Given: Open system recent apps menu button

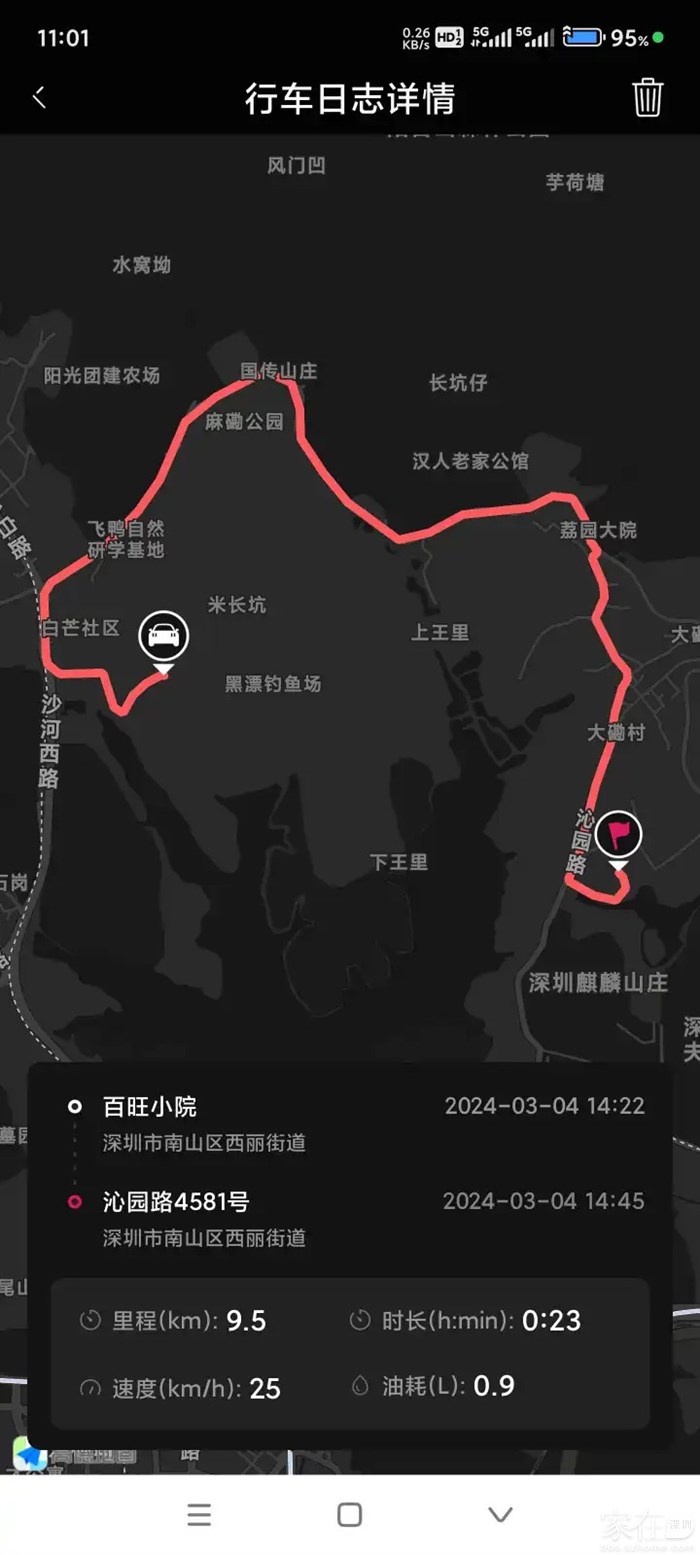Looking at the screenshot, I should 199,1514.
